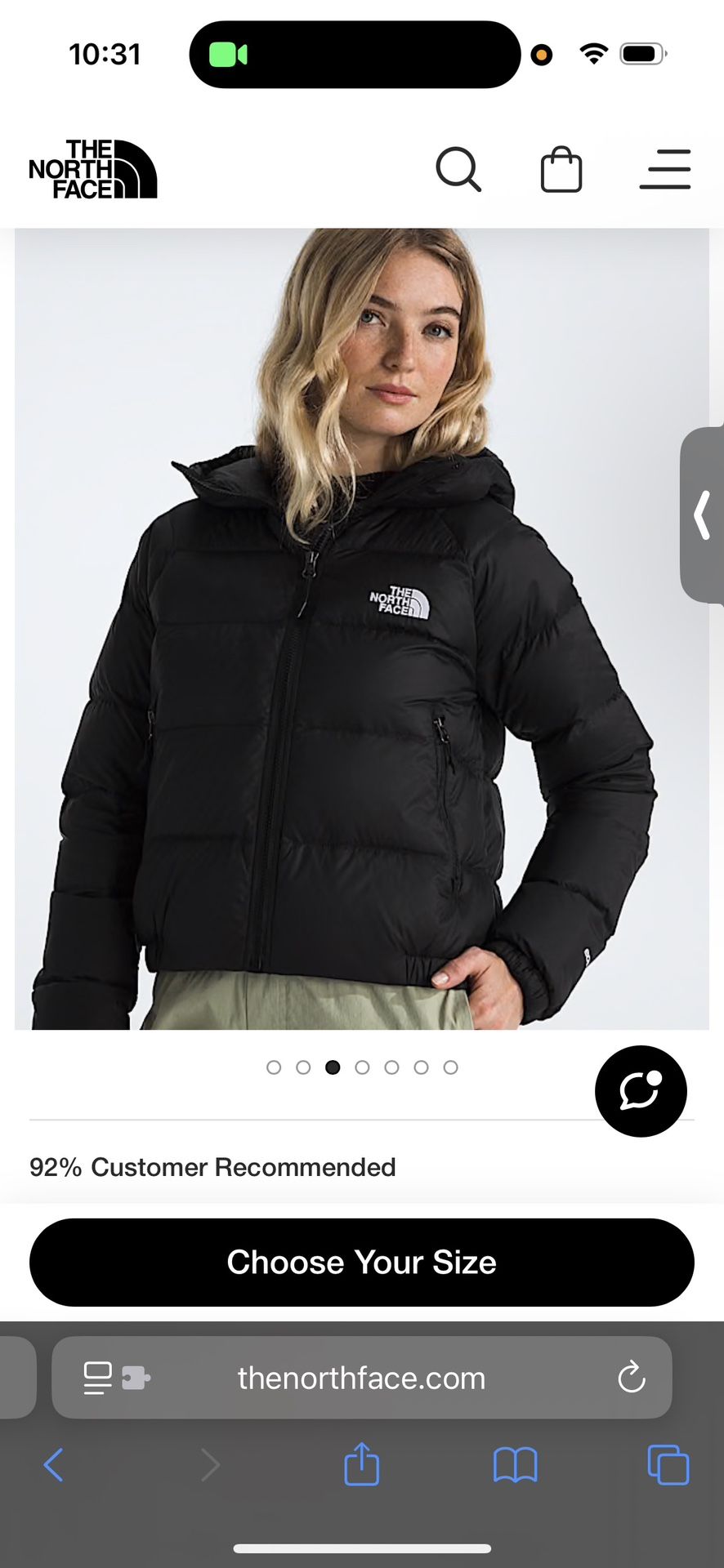This screenshot has width=724, height=1568.
Task: Tap the thenorthface.com address bar
Action: 361,1378
